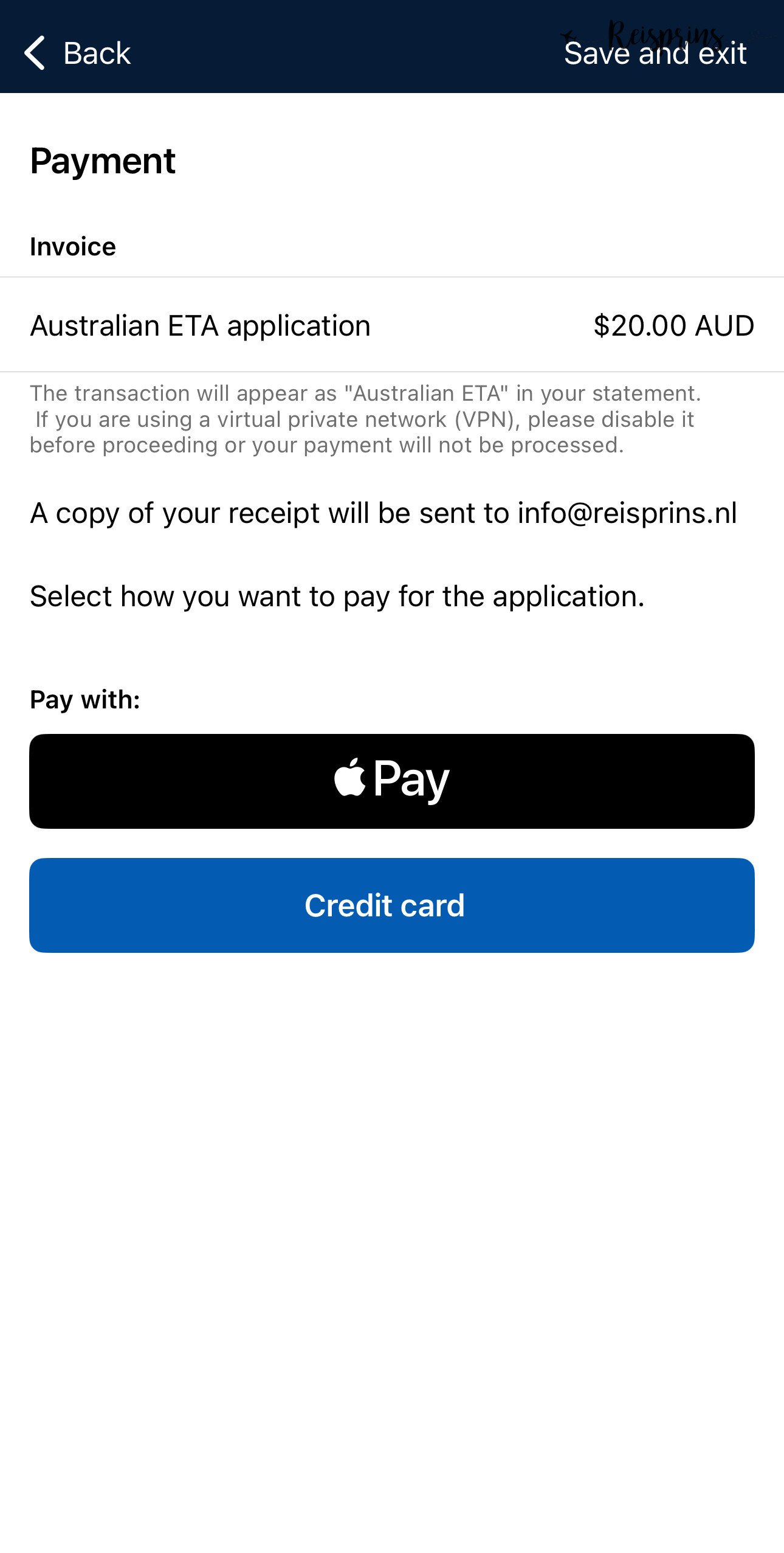The image size is (784, 1553).
Task: Choose Credit card payment
Action: (x=392, y=905)
